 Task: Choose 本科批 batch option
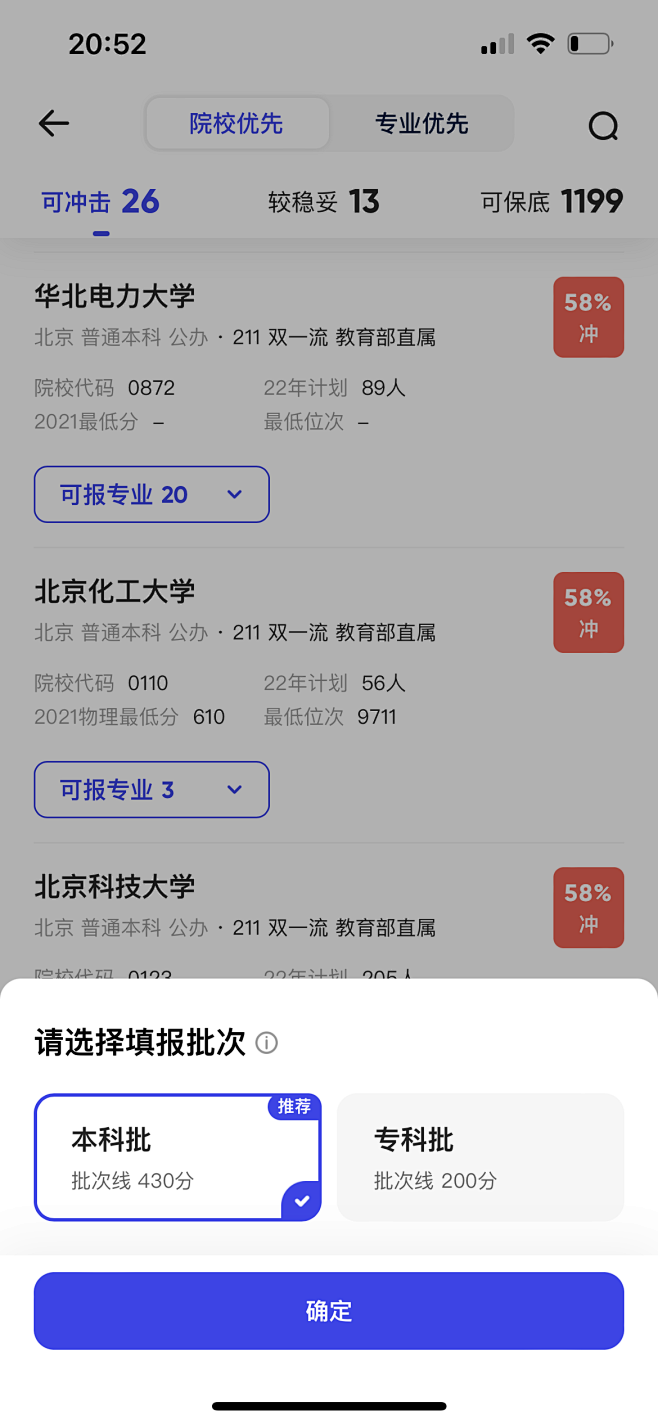coord(178,1157)
